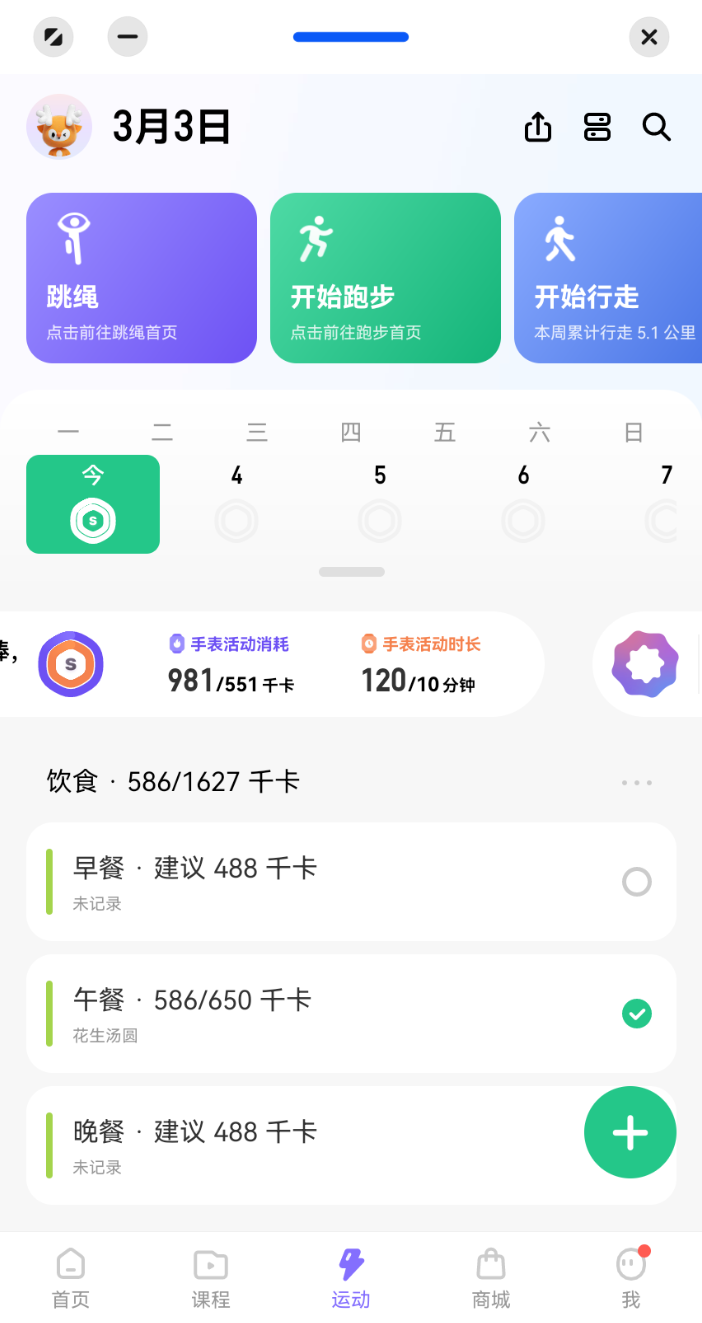This screenshot has height=1323, width=702.
Task: Open the 手表活动消耗 activity stats card
Action: [x=270, y=665]
